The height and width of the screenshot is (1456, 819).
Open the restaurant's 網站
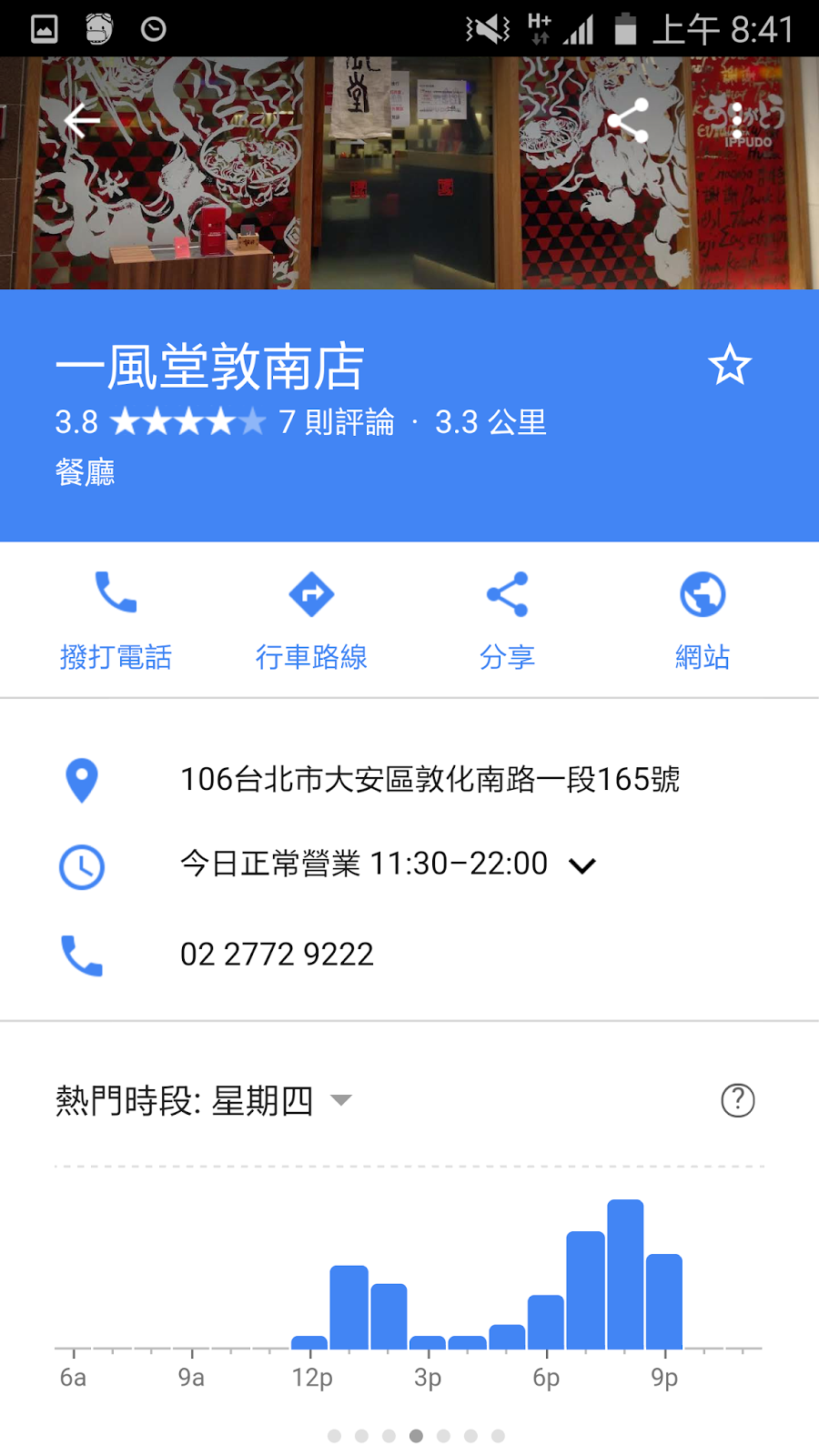point(703,620)
